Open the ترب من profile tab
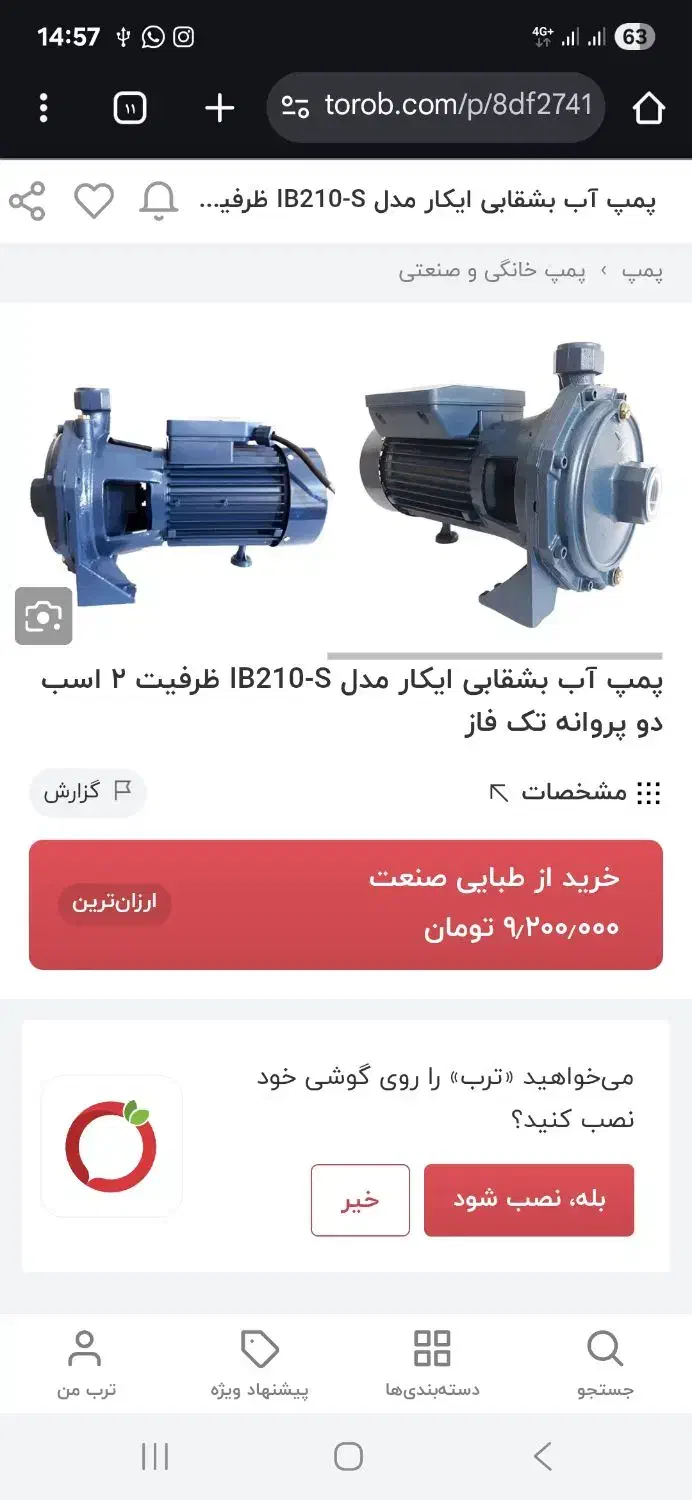The image size is (692, 1500). pos(86,1362)
